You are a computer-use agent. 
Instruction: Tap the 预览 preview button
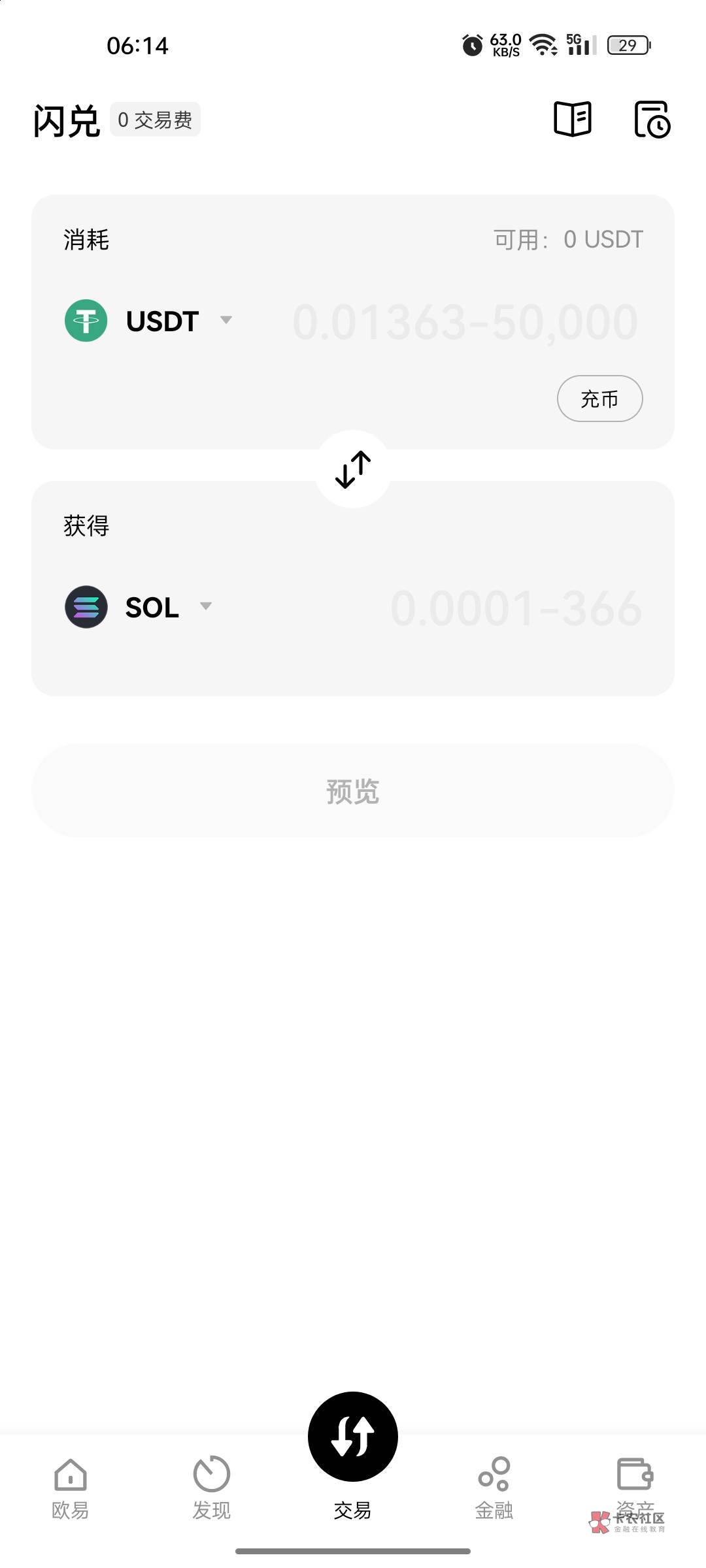pos(353,791)
